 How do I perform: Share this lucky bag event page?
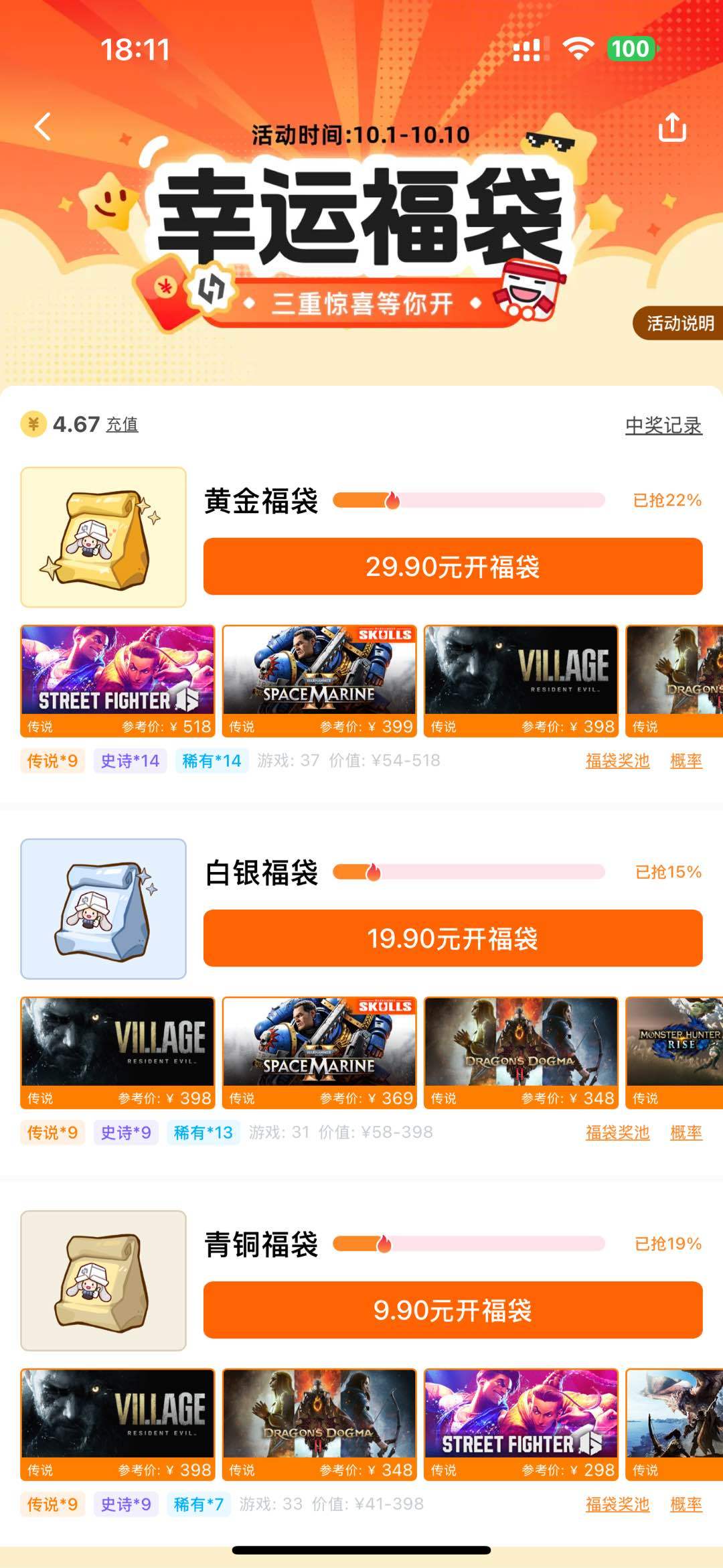pos(672,127)
